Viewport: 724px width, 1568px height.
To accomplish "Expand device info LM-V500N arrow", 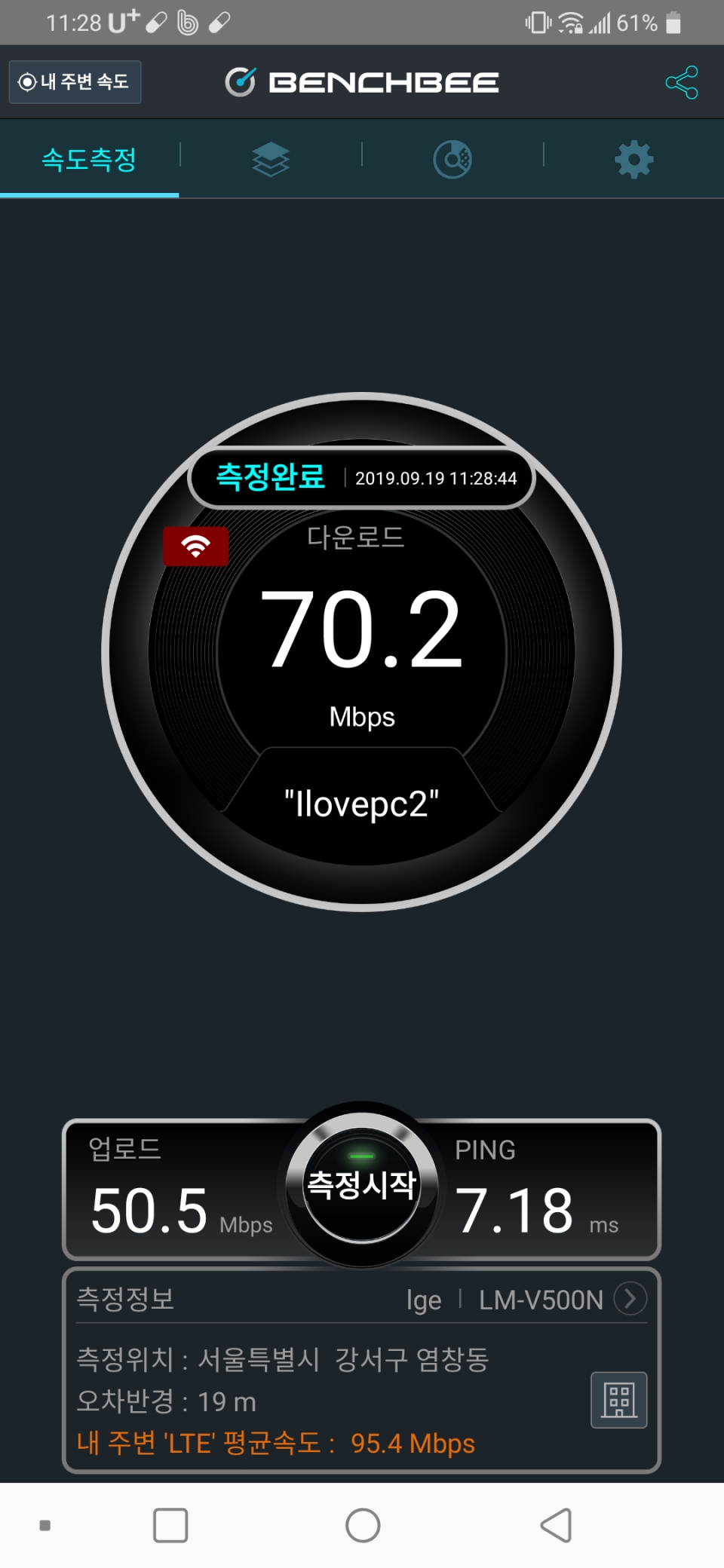I will coord(630,1299).
